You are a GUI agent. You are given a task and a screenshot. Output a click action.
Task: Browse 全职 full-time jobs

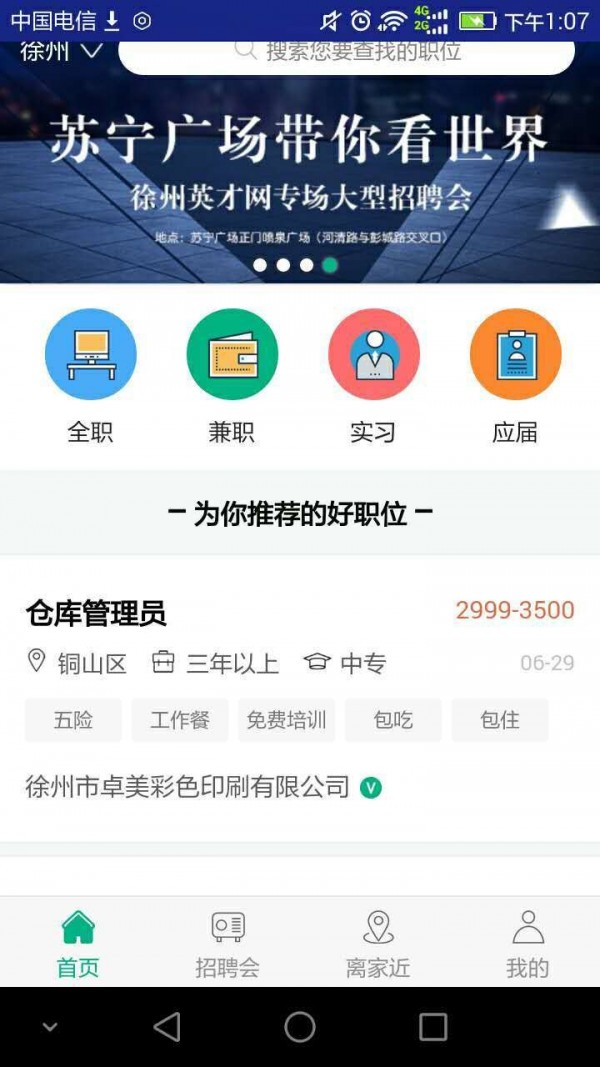click(x=90, y=376)
